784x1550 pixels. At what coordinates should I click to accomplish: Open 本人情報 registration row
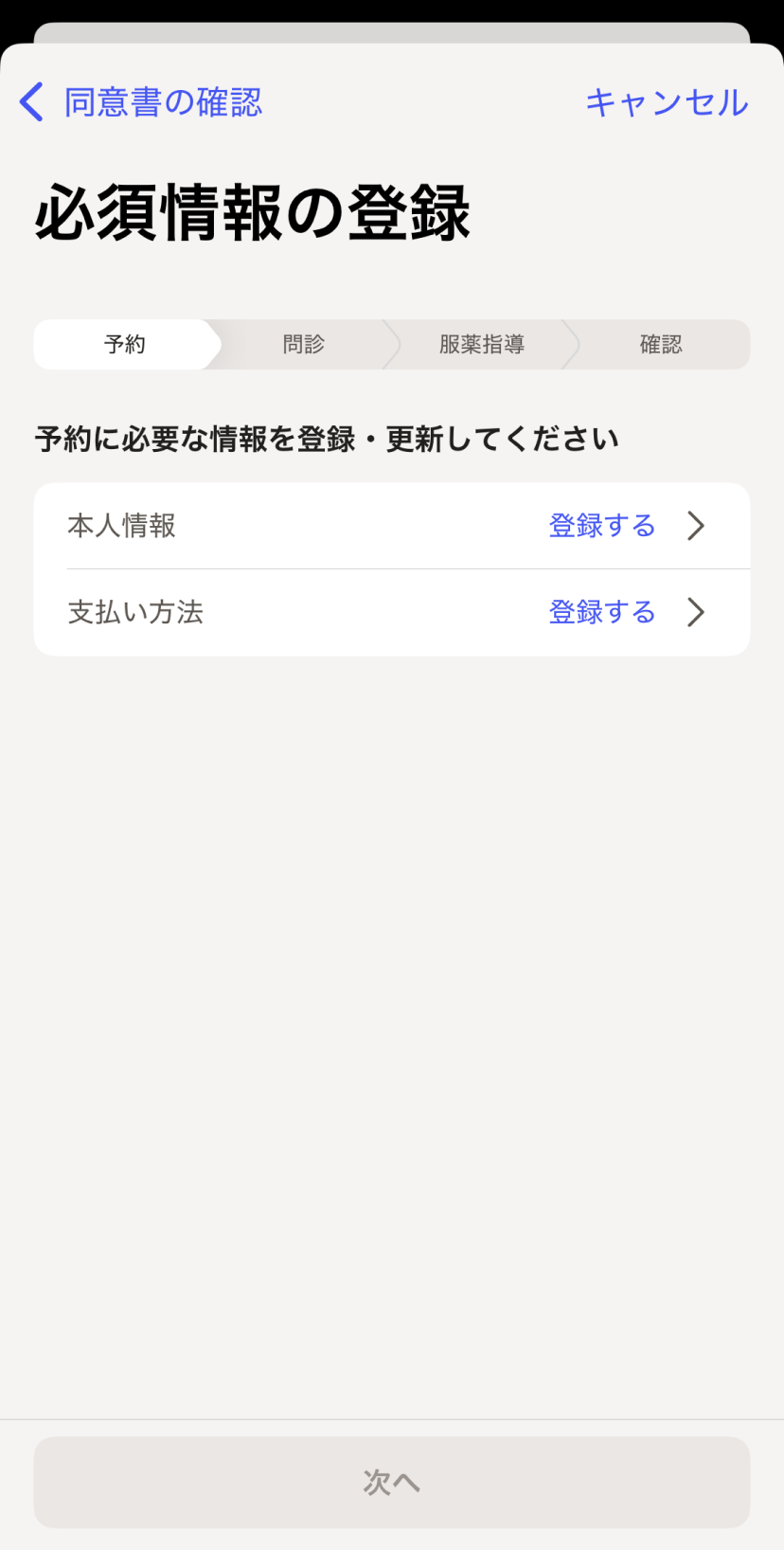391,526
